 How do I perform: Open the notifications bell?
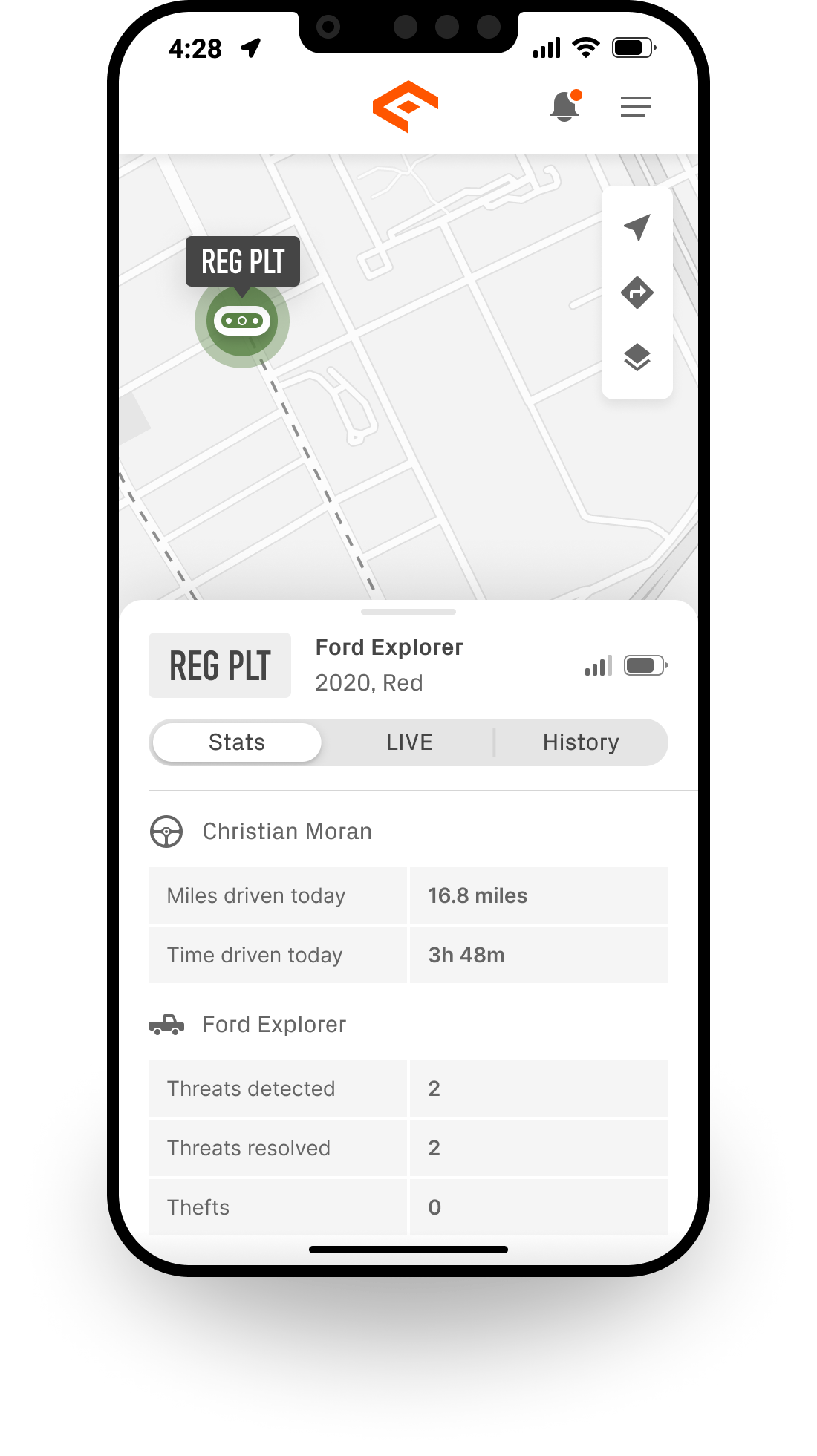(x=564, y=106)
